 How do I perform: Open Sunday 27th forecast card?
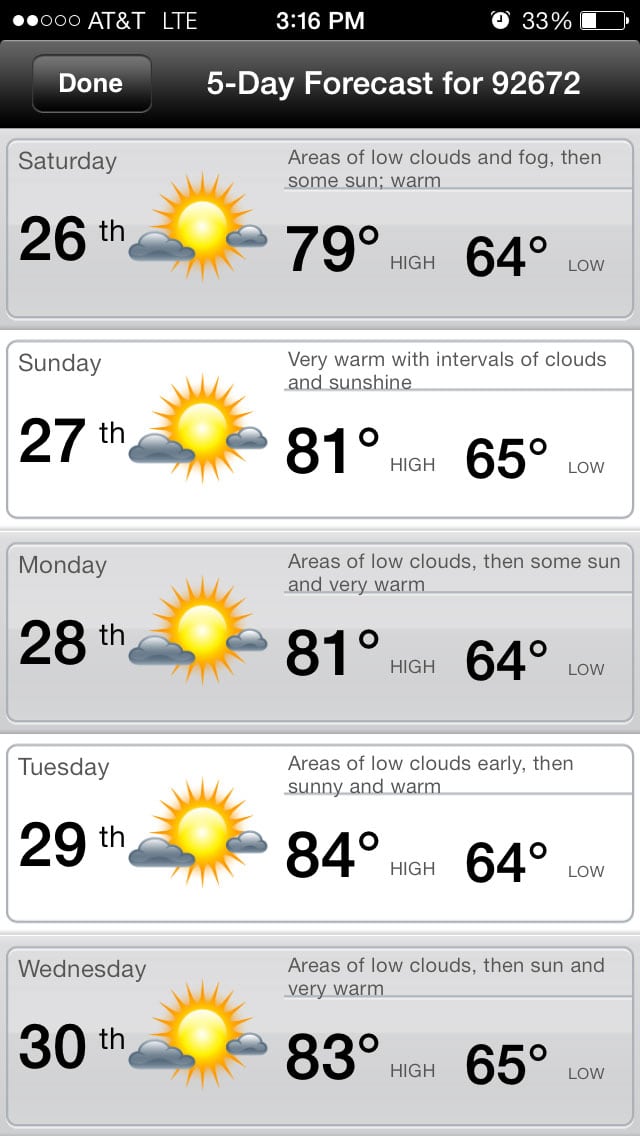pyautogui.click(x=320, y=430)
